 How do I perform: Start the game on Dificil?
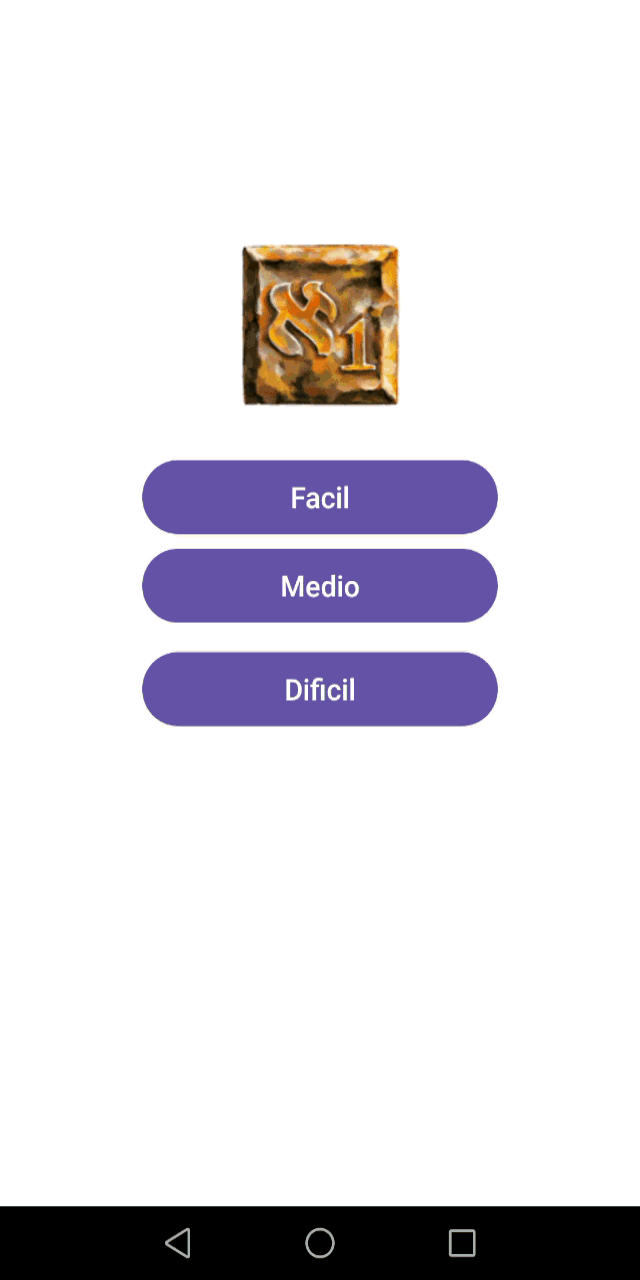pos(320,689)
